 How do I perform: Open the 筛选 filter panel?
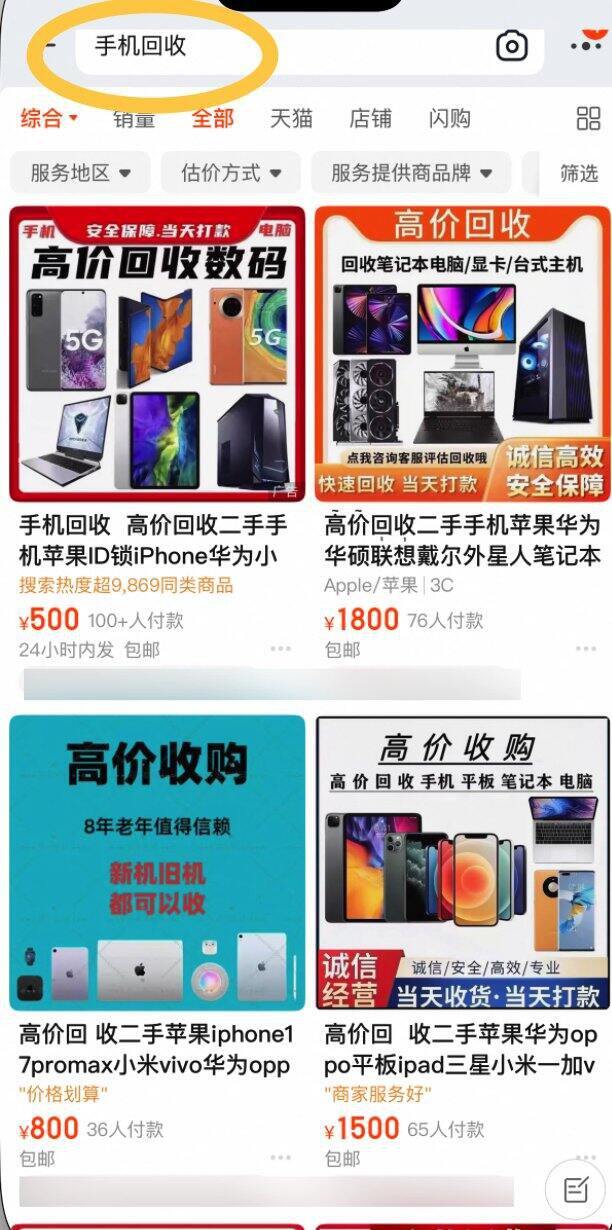click(x=578, y=173)
